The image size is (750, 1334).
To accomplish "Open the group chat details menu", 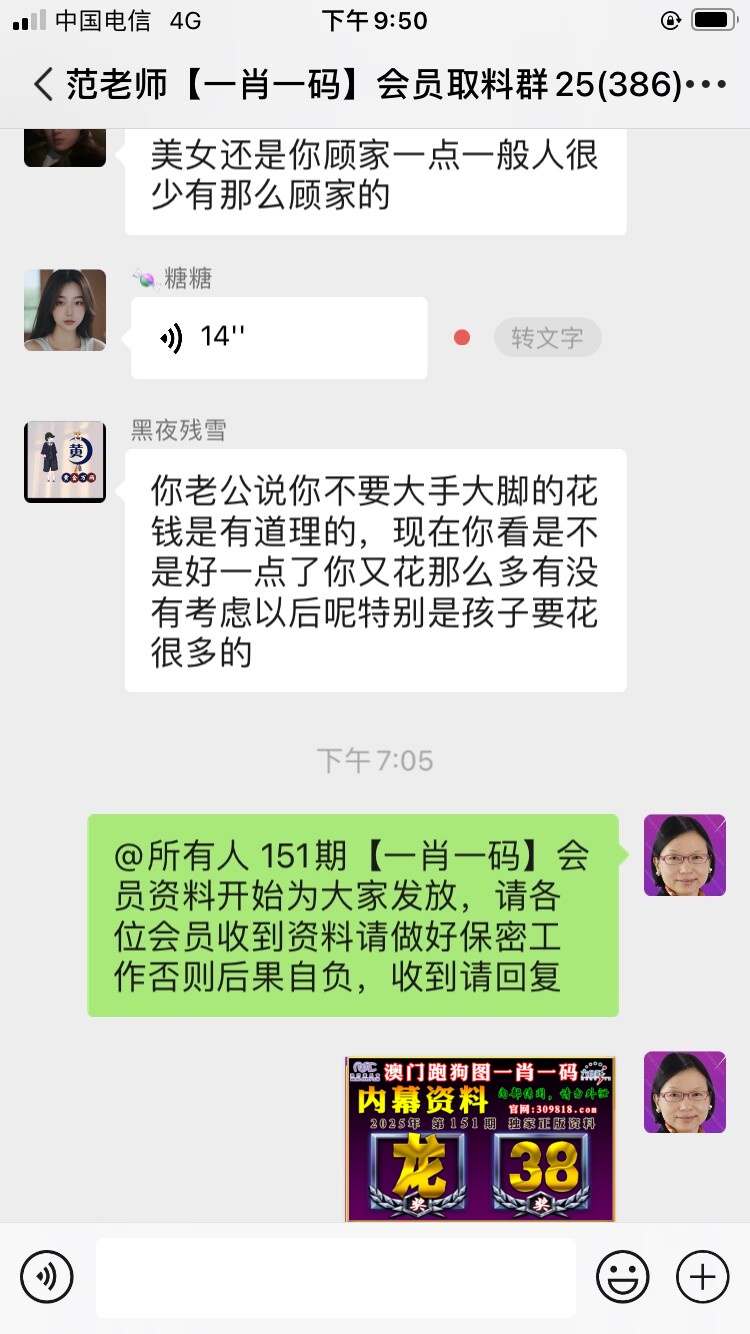I will (x=708, y=85).
